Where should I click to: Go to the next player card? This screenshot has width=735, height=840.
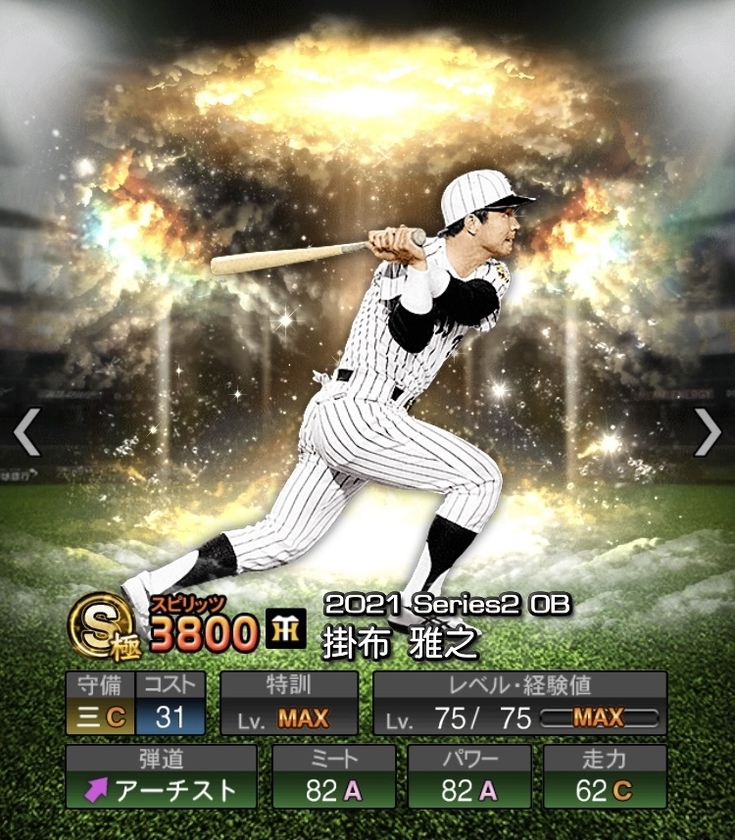pyautogui.click(x=707, y=431)
